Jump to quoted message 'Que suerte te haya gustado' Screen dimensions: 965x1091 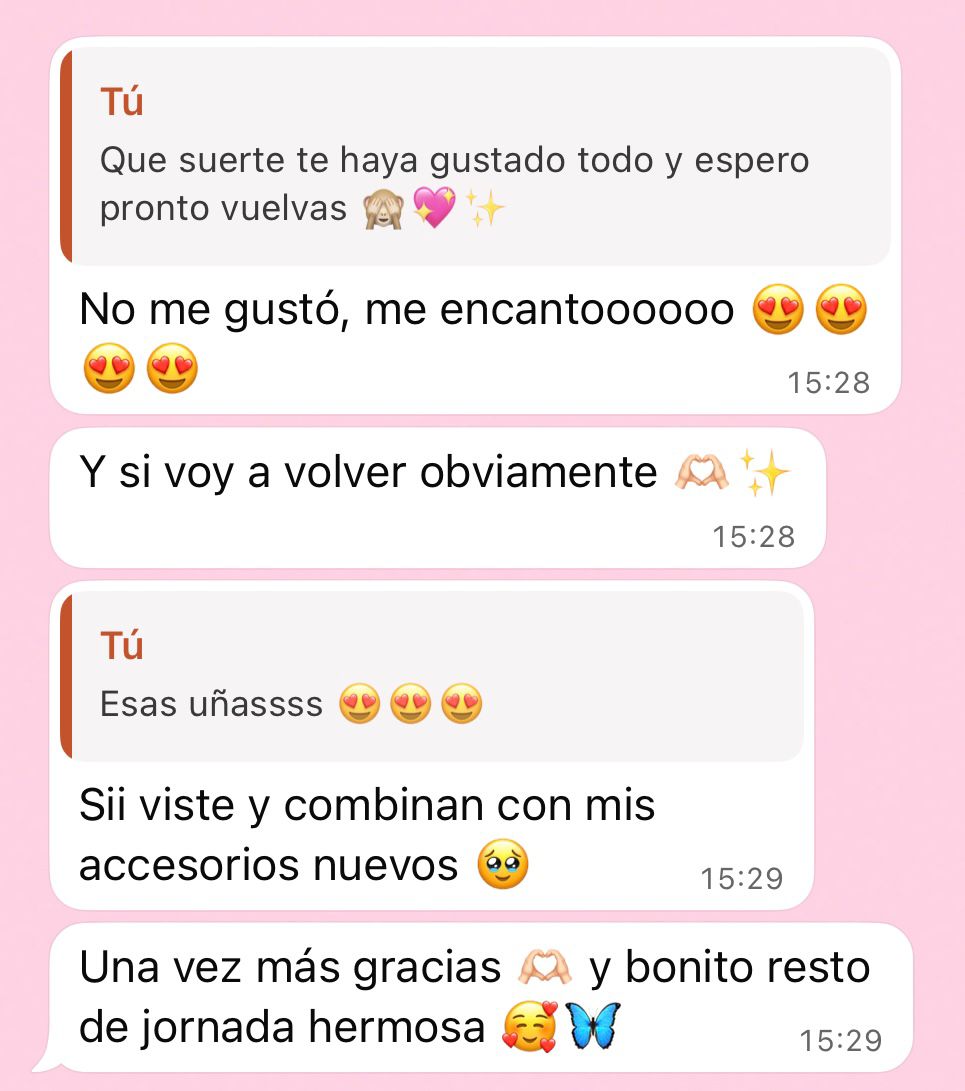pos(475,157)
